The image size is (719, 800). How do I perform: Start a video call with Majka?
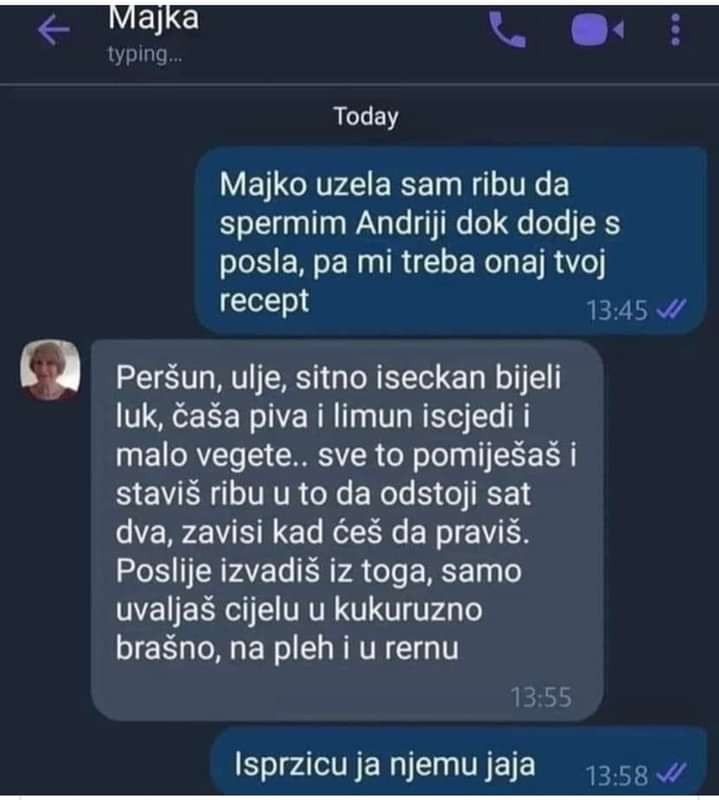point(597,31)
